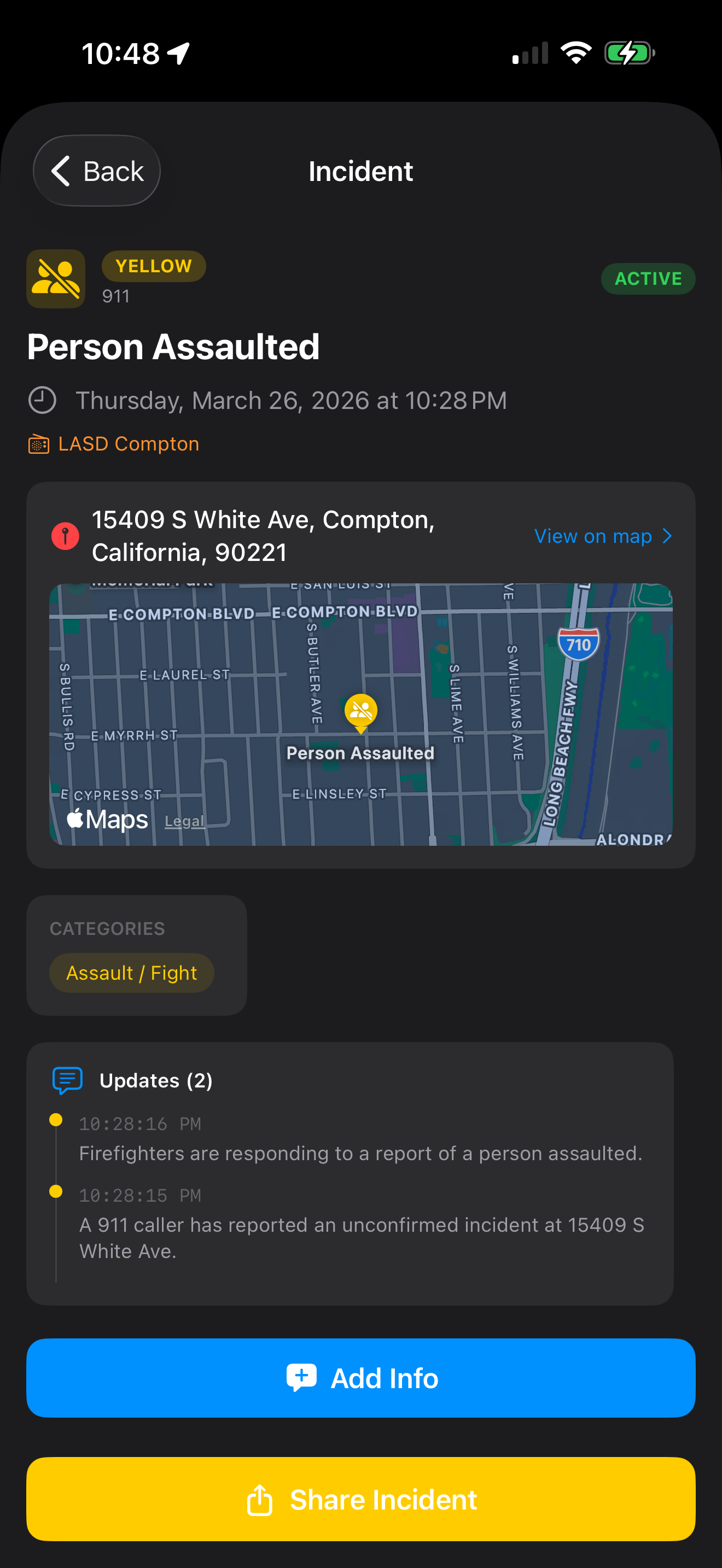Image resolution: width=722 pixels, height=1568 pixels.
Task: Go back from the Incident screen
Action: [x=97, y=171]
